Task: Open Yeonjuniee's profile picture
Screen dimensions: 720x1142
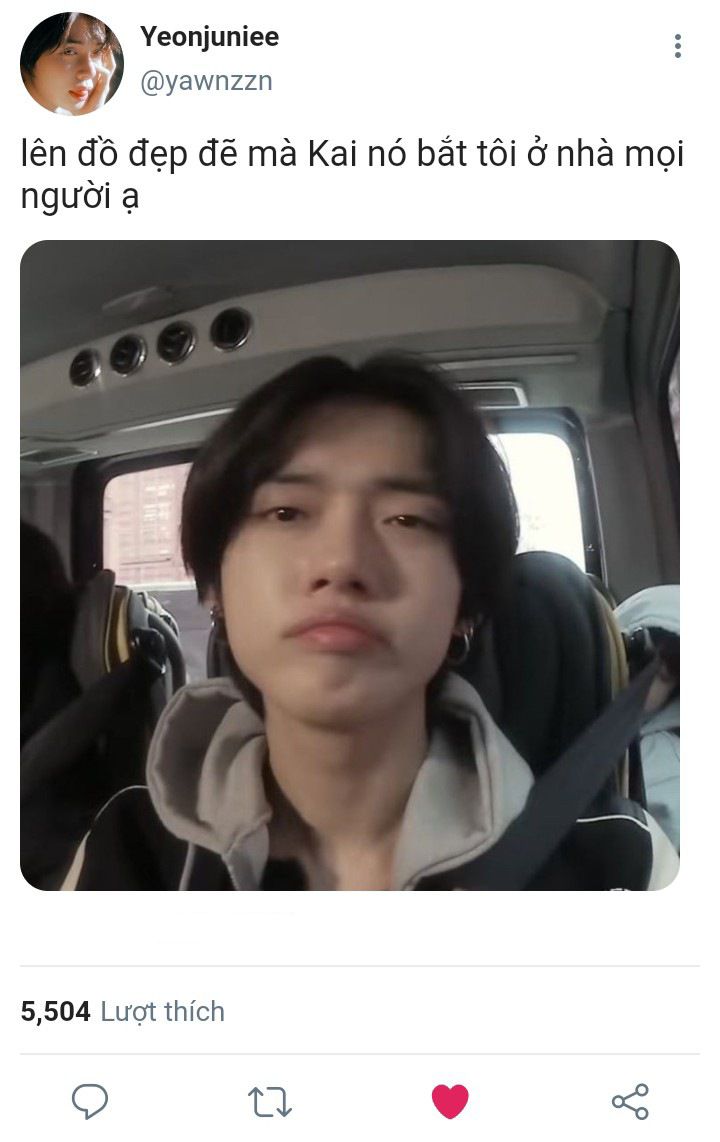Action: (71, 63)
